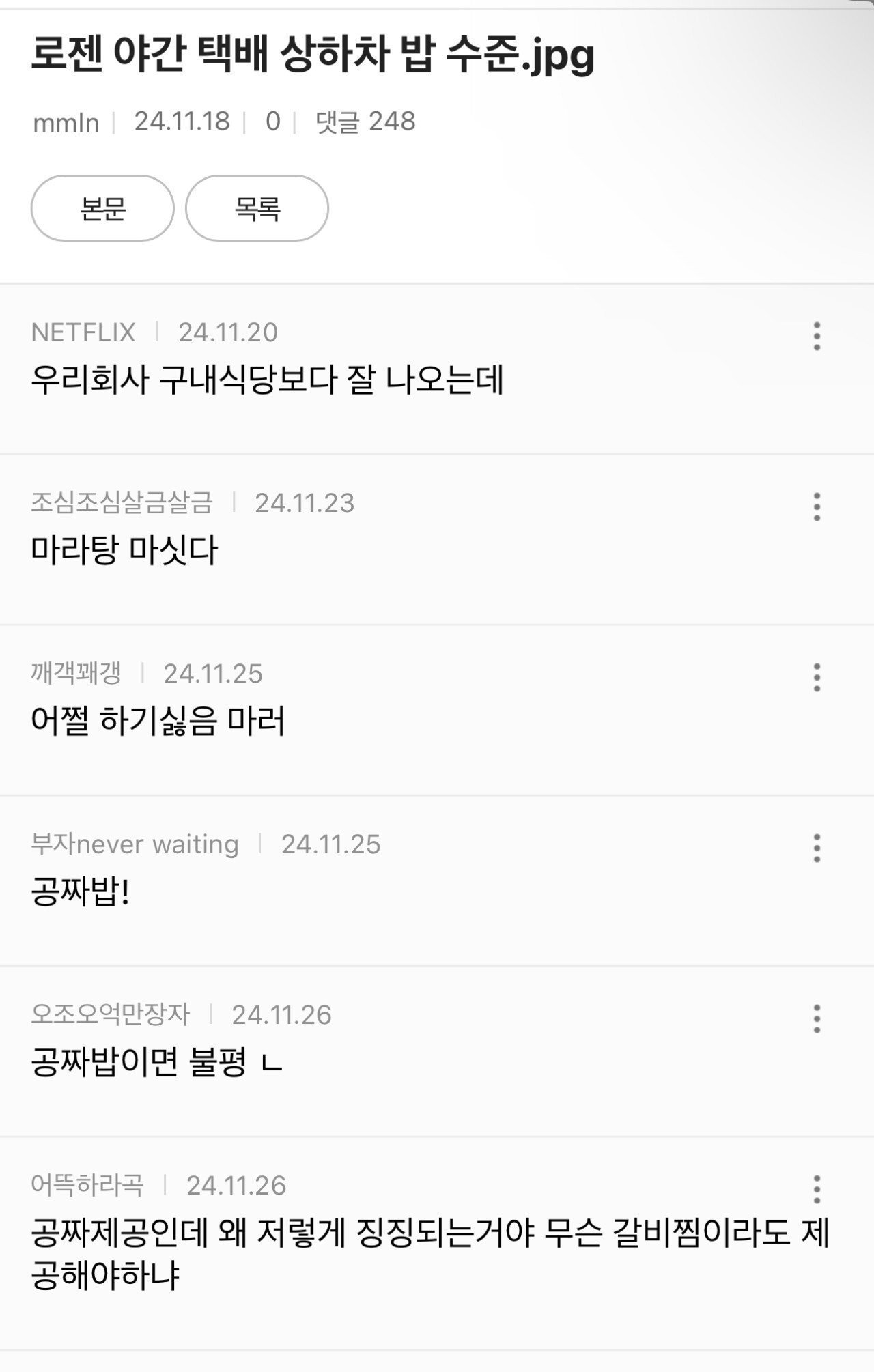
Task: Open comment options for 어뚝하라곡
Action: coord(817,1189)
